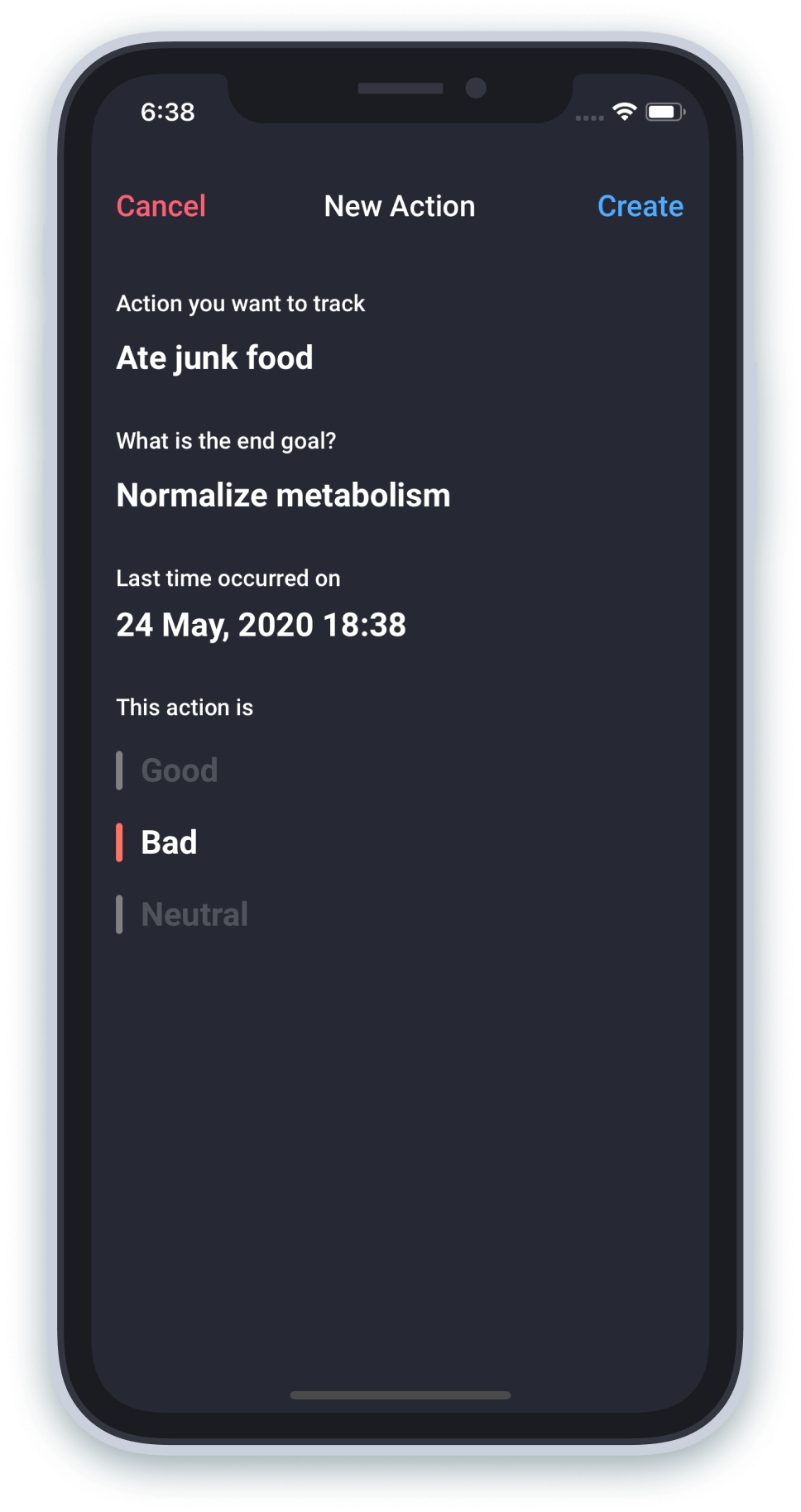Viewport: 801px width, 1512px height.
Task: Tap the Create button
Action: (640, 206)
